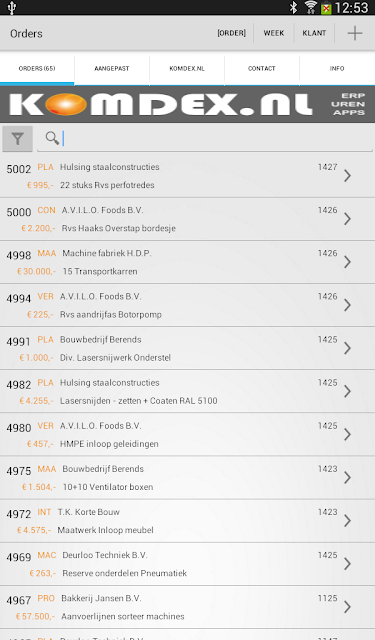Screen dimensions: 375x640
Task: View order 4980 HMPE inloop geleidingen
Action: pos(187,435)
